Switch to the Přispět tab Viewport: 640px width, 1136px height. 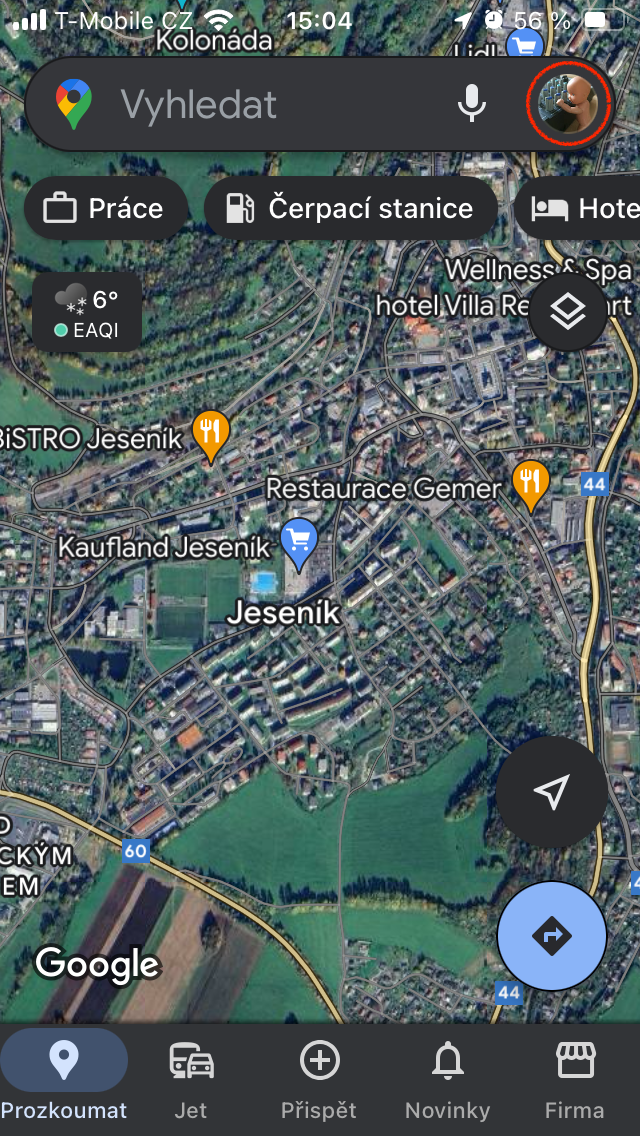(319, 1078)
